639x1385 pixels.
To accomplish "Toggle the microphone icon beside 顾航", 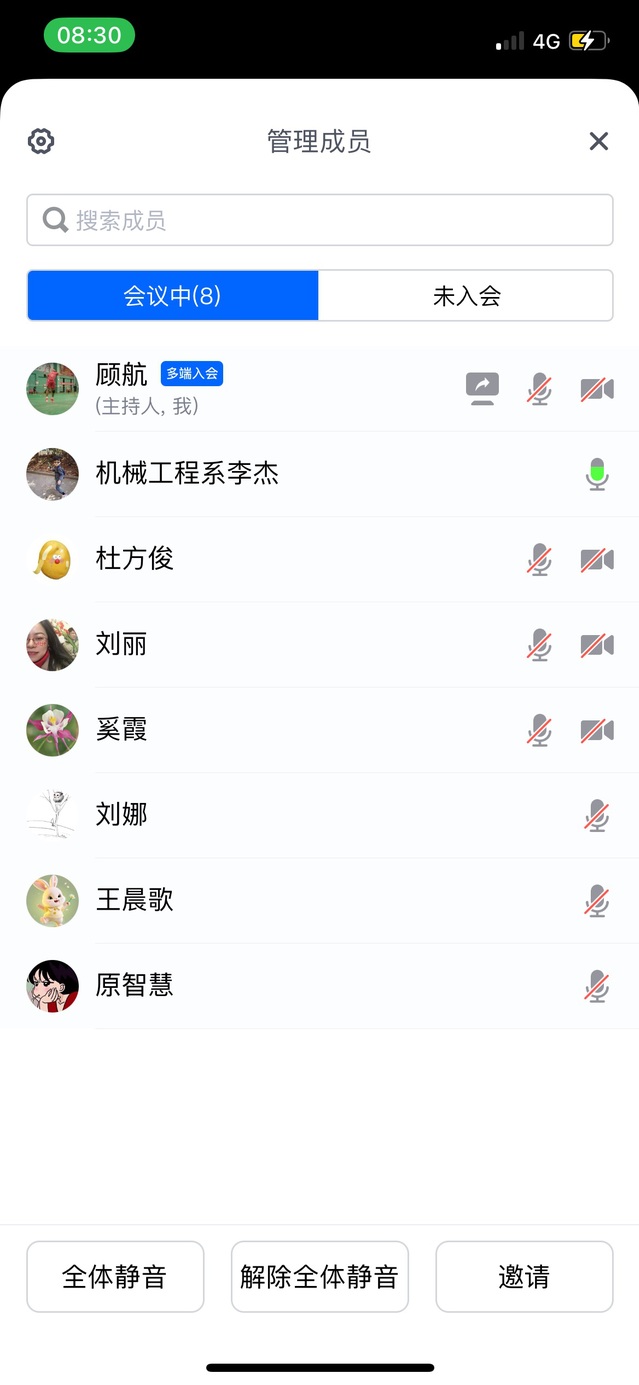I will point(540,389).
